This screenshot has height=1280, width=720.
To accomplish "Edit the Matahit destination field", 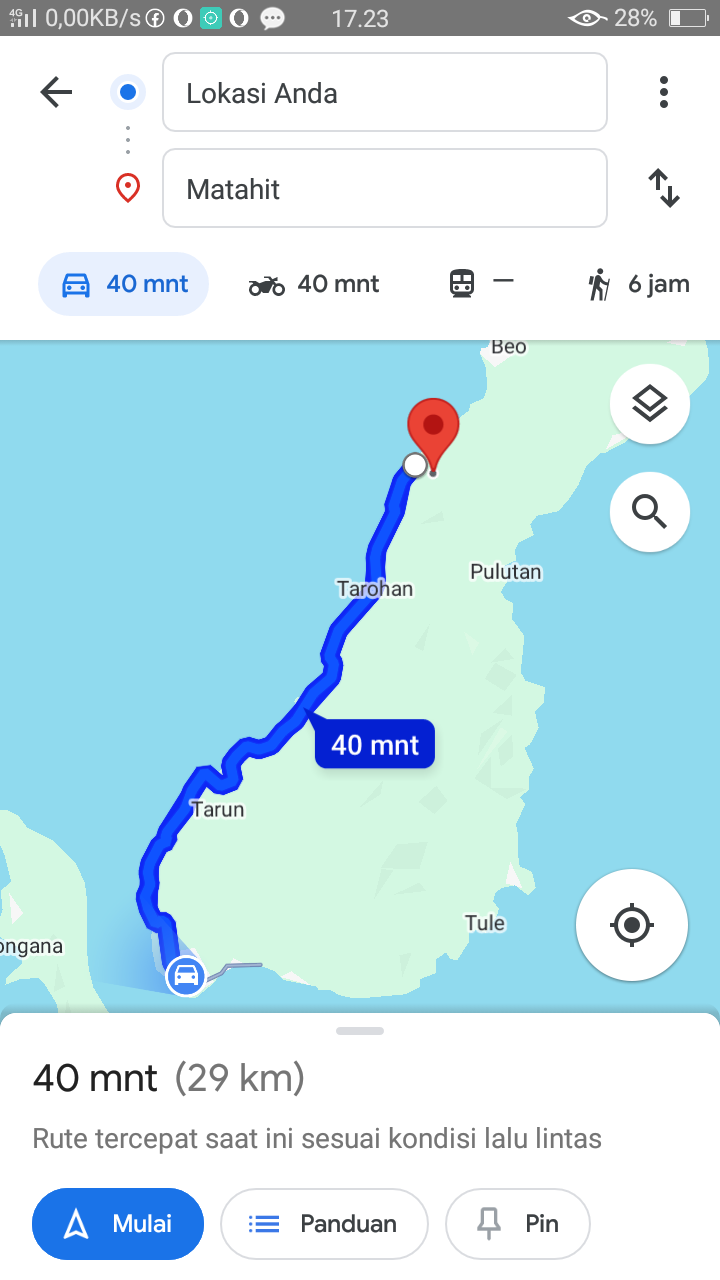I will 385,188.
